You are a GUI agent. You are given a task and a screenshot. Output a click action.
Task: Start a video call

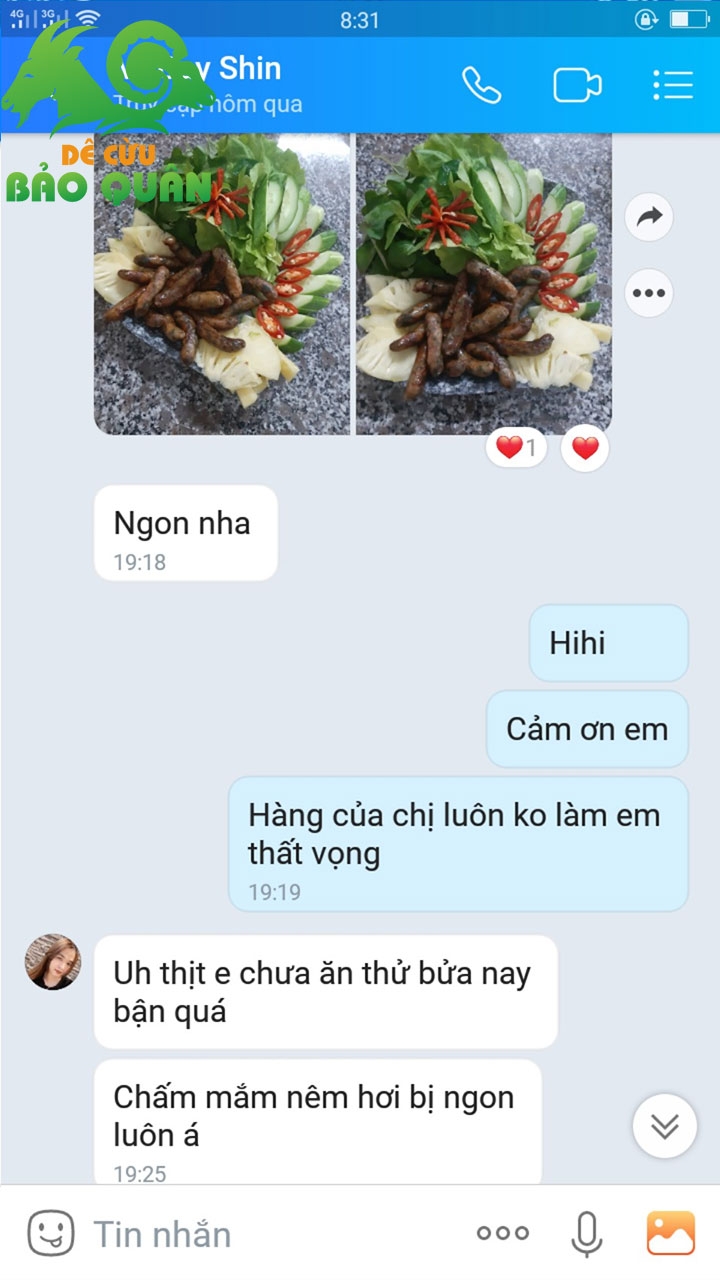click(577, 85)
